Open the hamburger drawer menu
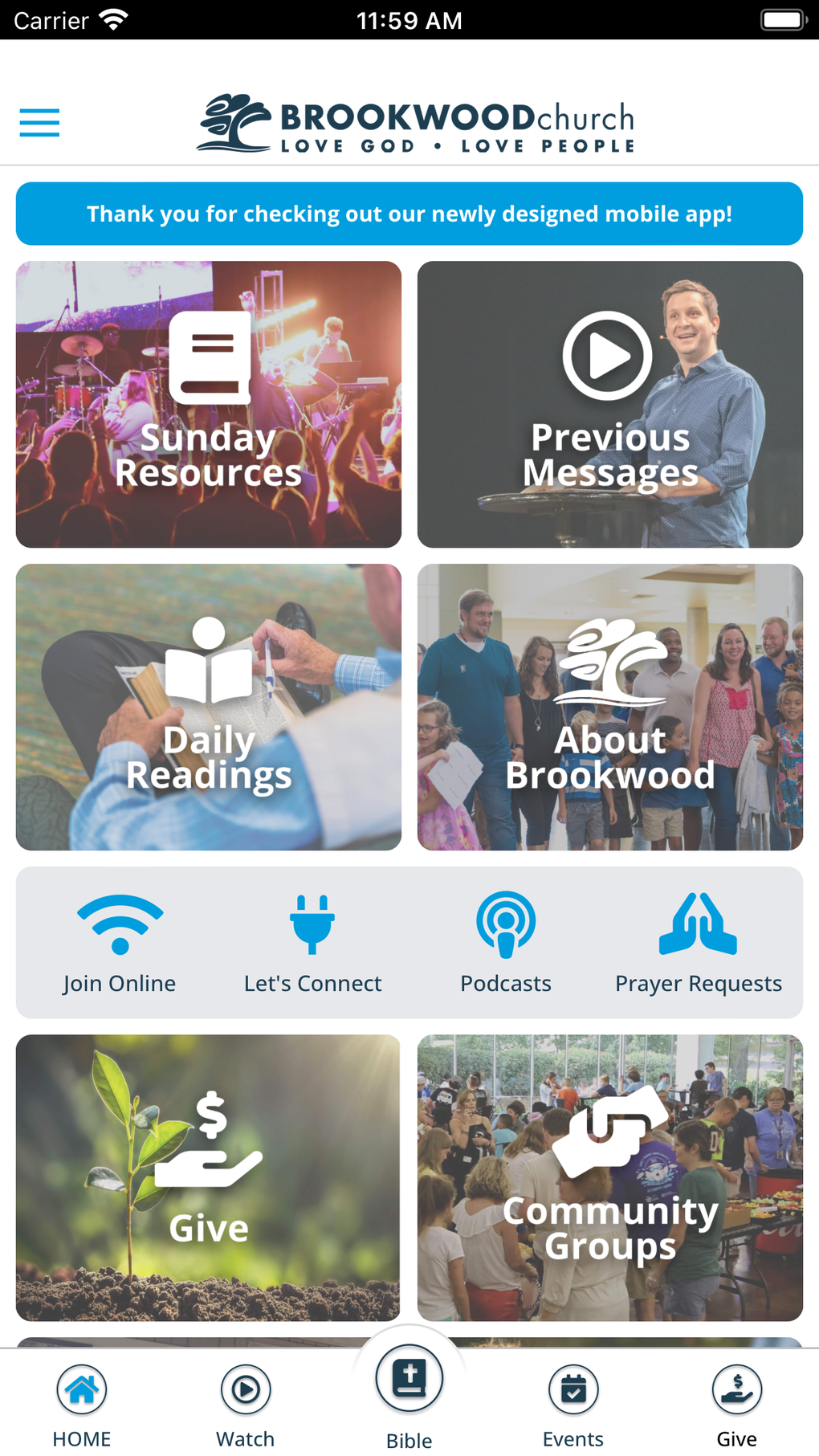 coord(39,123)
